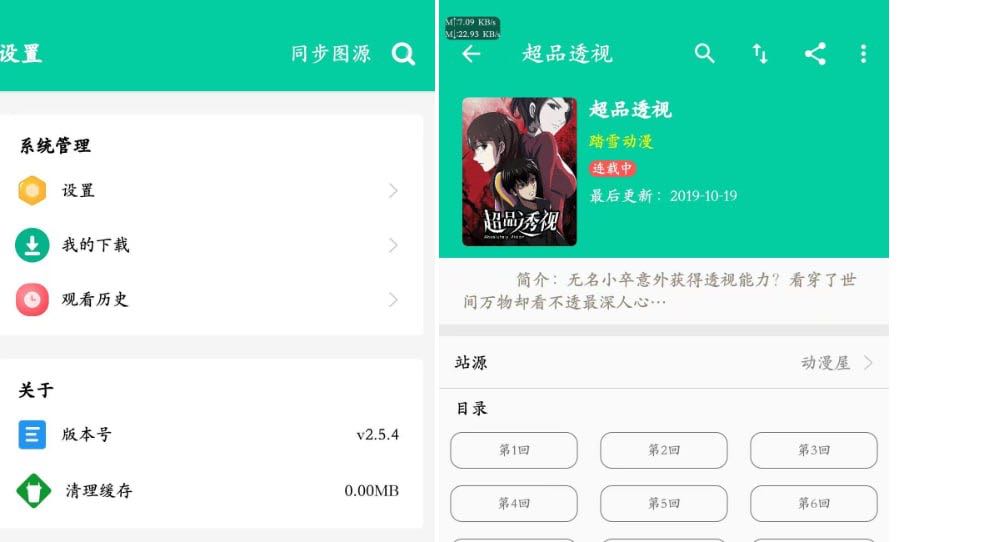Open 我的下载 downloads
Image resolution: width=986 pixels, height=542 pixels.
[210, 245]
